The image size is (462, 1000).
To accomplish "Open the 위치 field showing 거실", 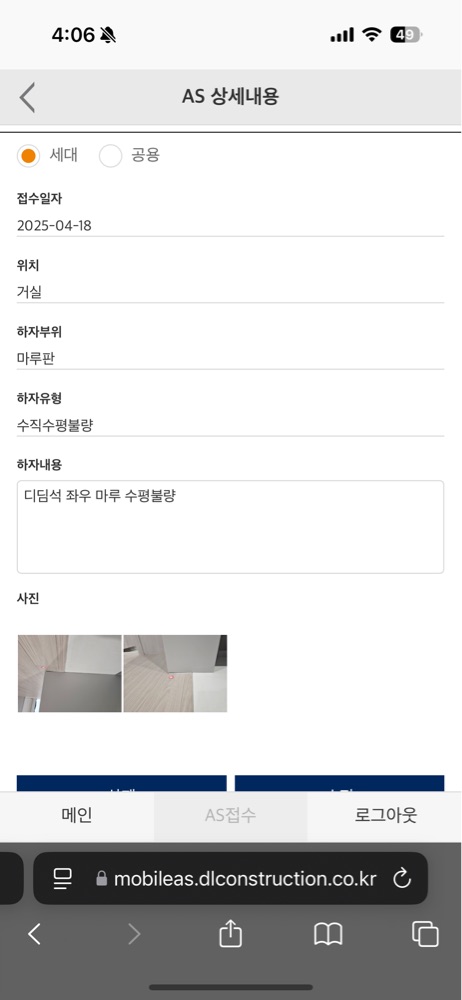I will tap(230, 292).
